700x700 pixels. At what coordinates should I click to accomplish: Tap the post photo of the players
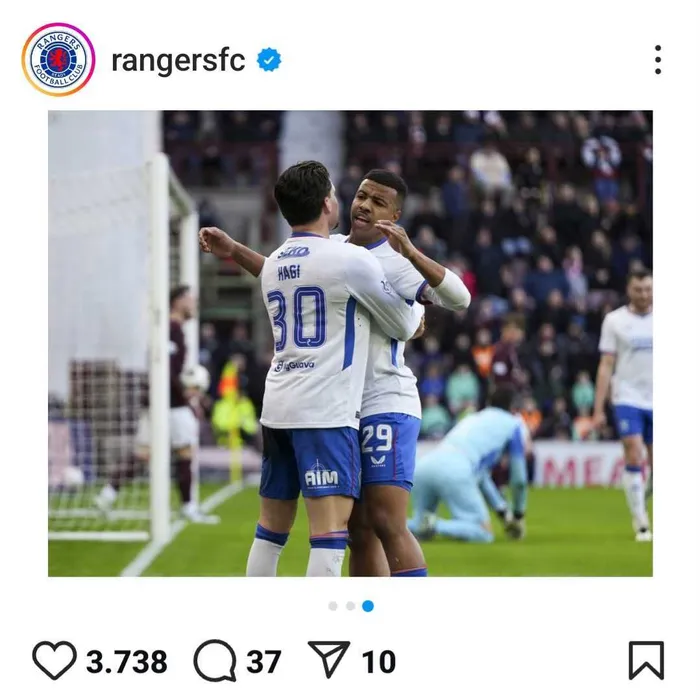(x=350, y=343)
